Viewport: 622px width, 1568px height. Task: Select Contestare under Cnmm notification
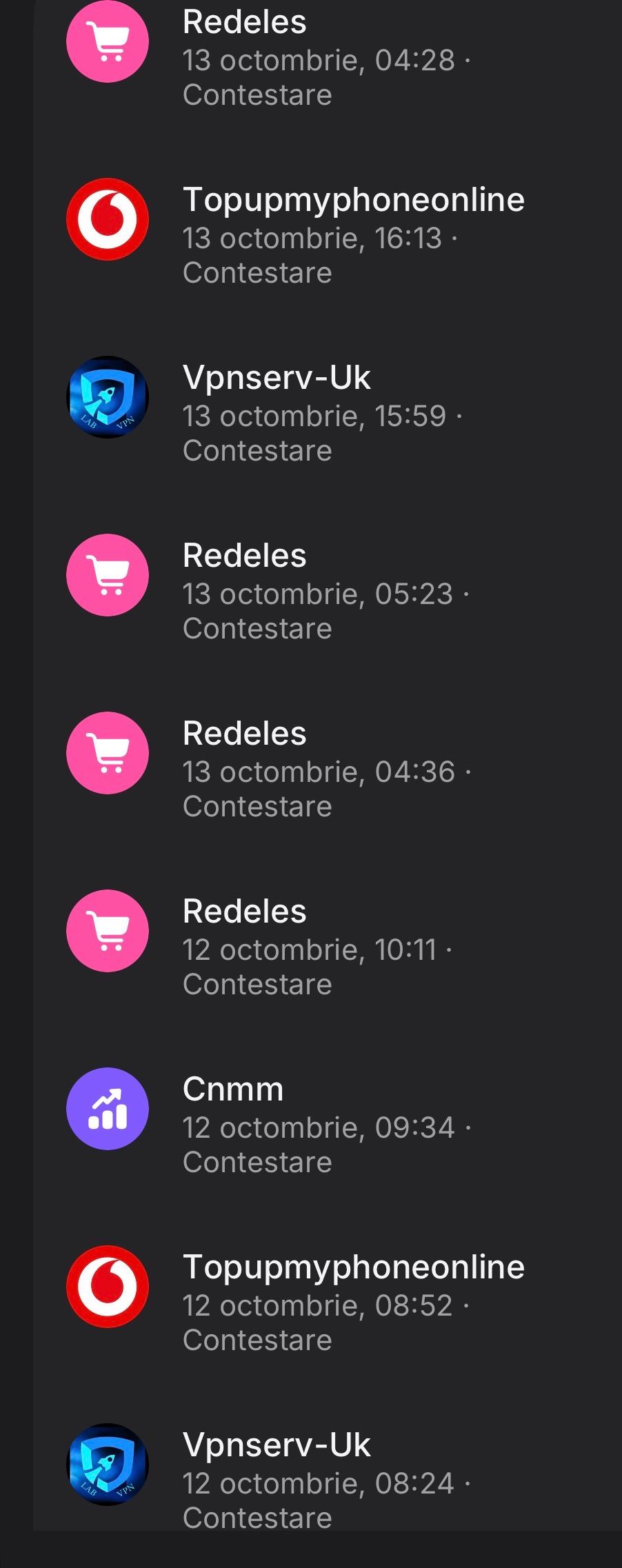click(258, 1161)
